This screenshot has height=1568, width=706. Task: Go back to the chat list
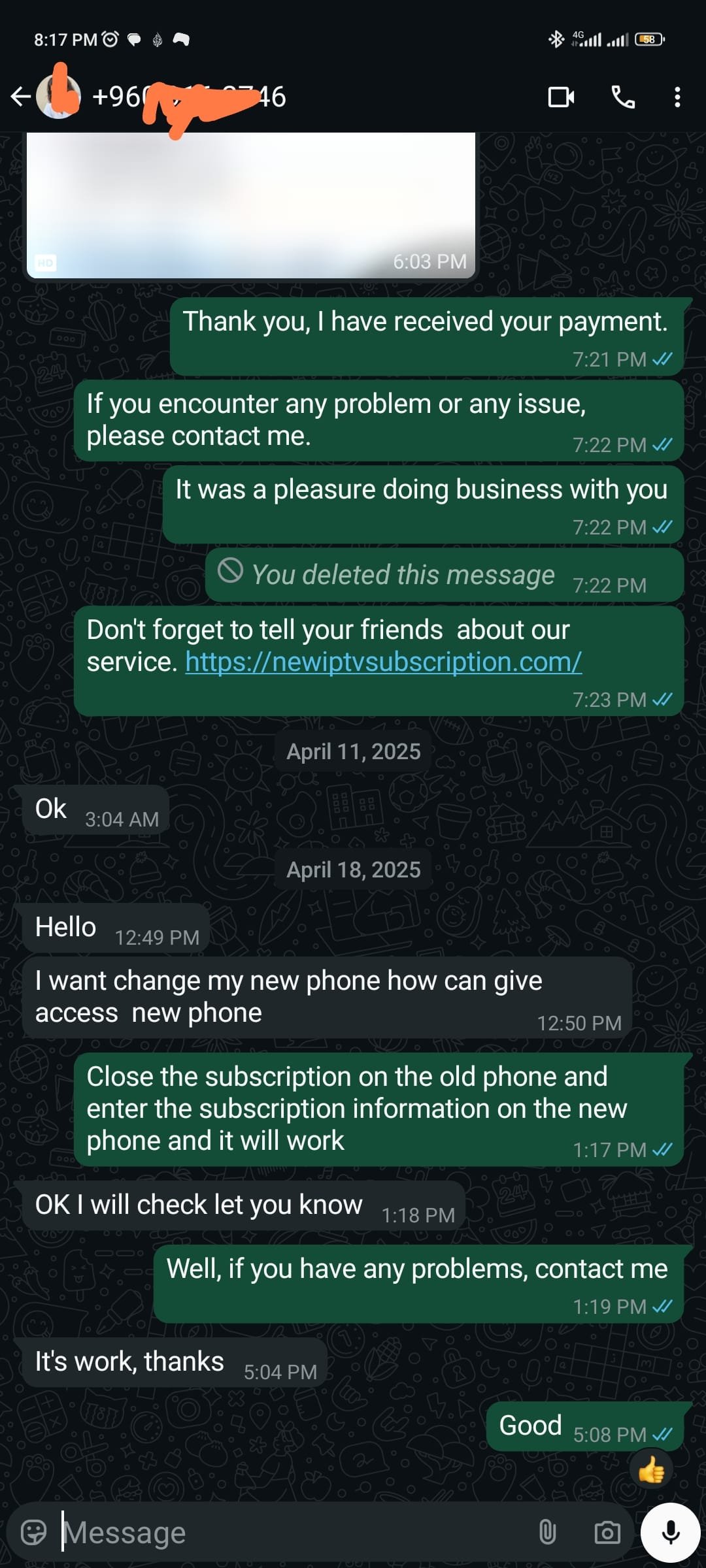click(21, 97)
